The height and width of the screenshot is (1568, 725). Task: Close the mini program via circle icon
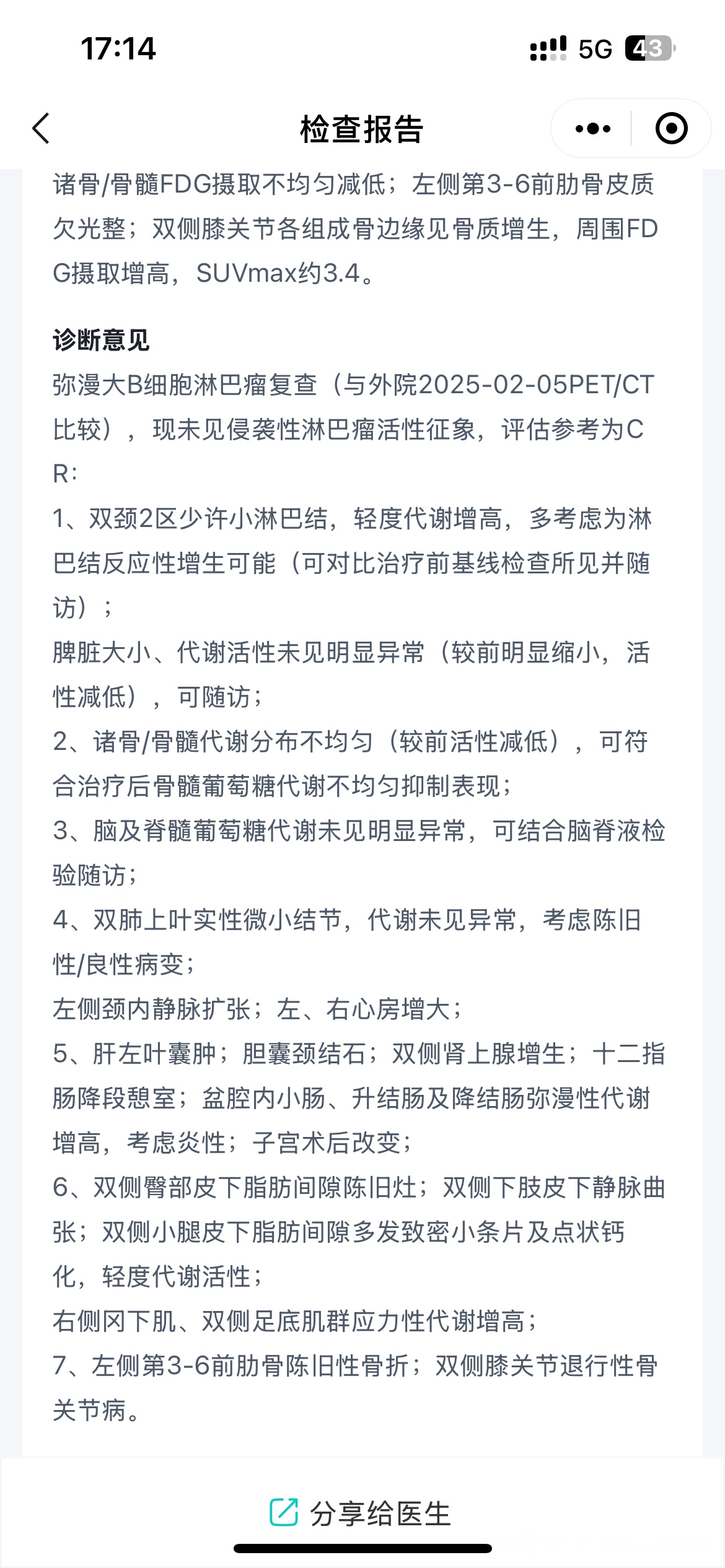coord(671,129)
